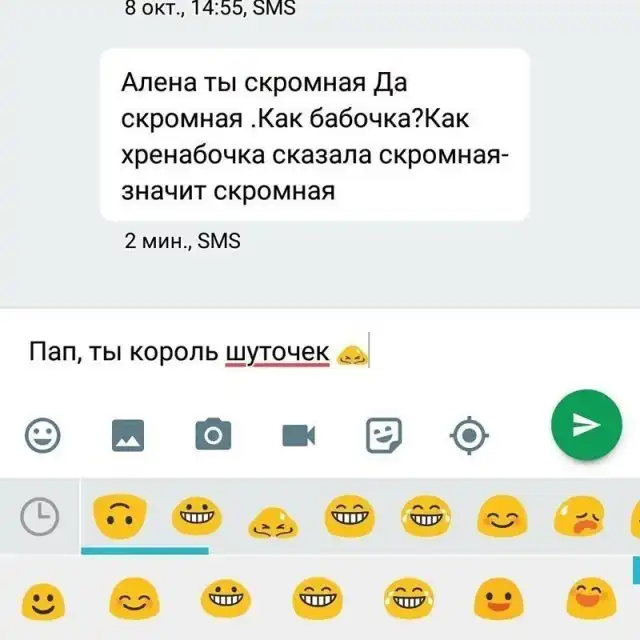Toggle the emoji keyboard smiley icon

tap(42, 434)
